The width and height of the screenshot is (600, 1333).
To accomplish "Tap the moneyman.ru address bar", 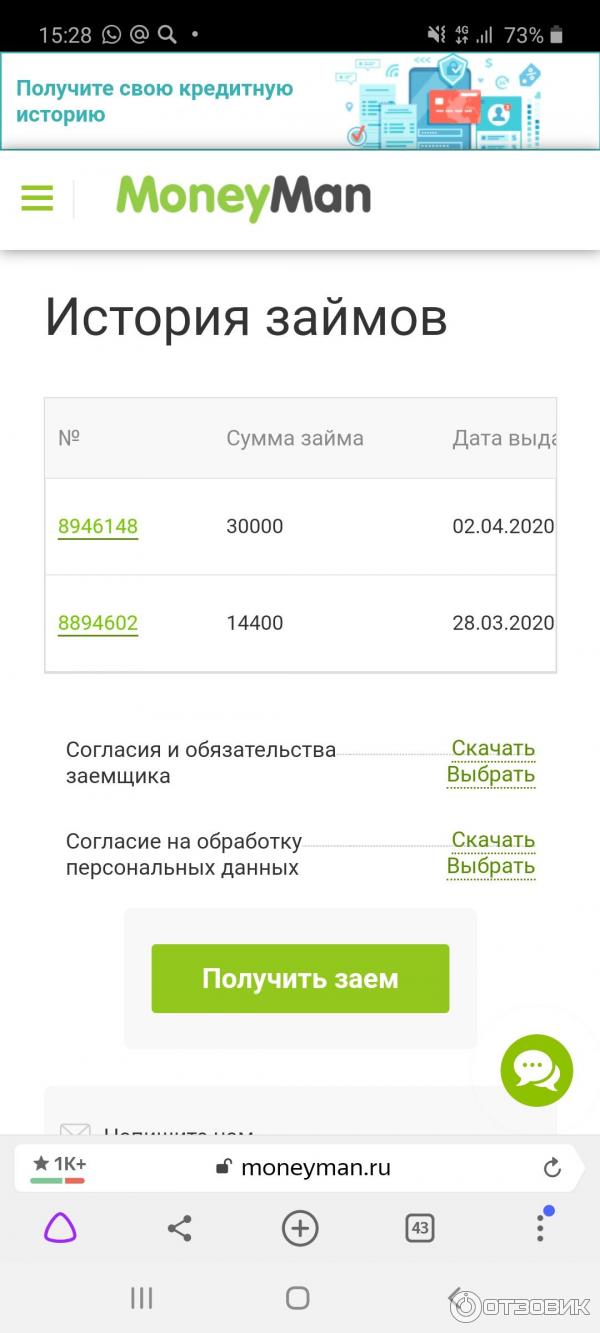I will tap(315, 1167).
